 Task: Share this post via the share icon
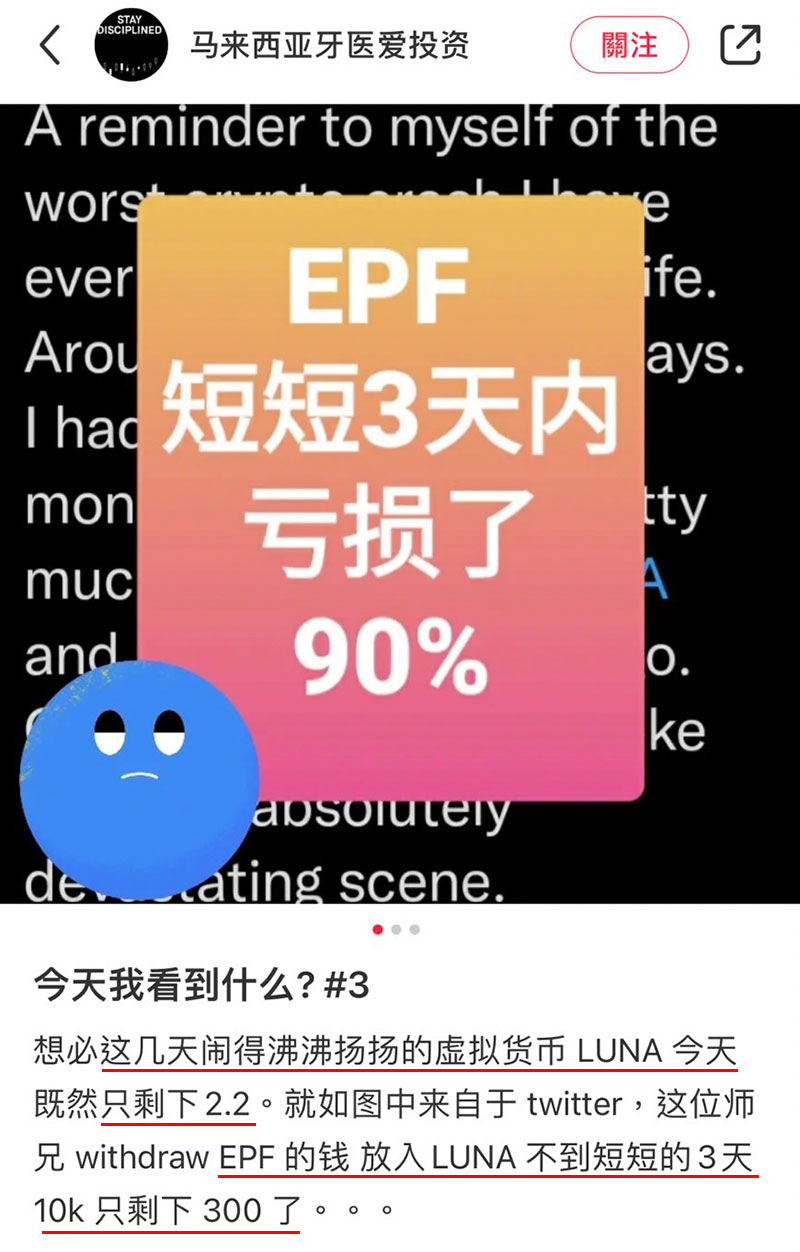740,46
